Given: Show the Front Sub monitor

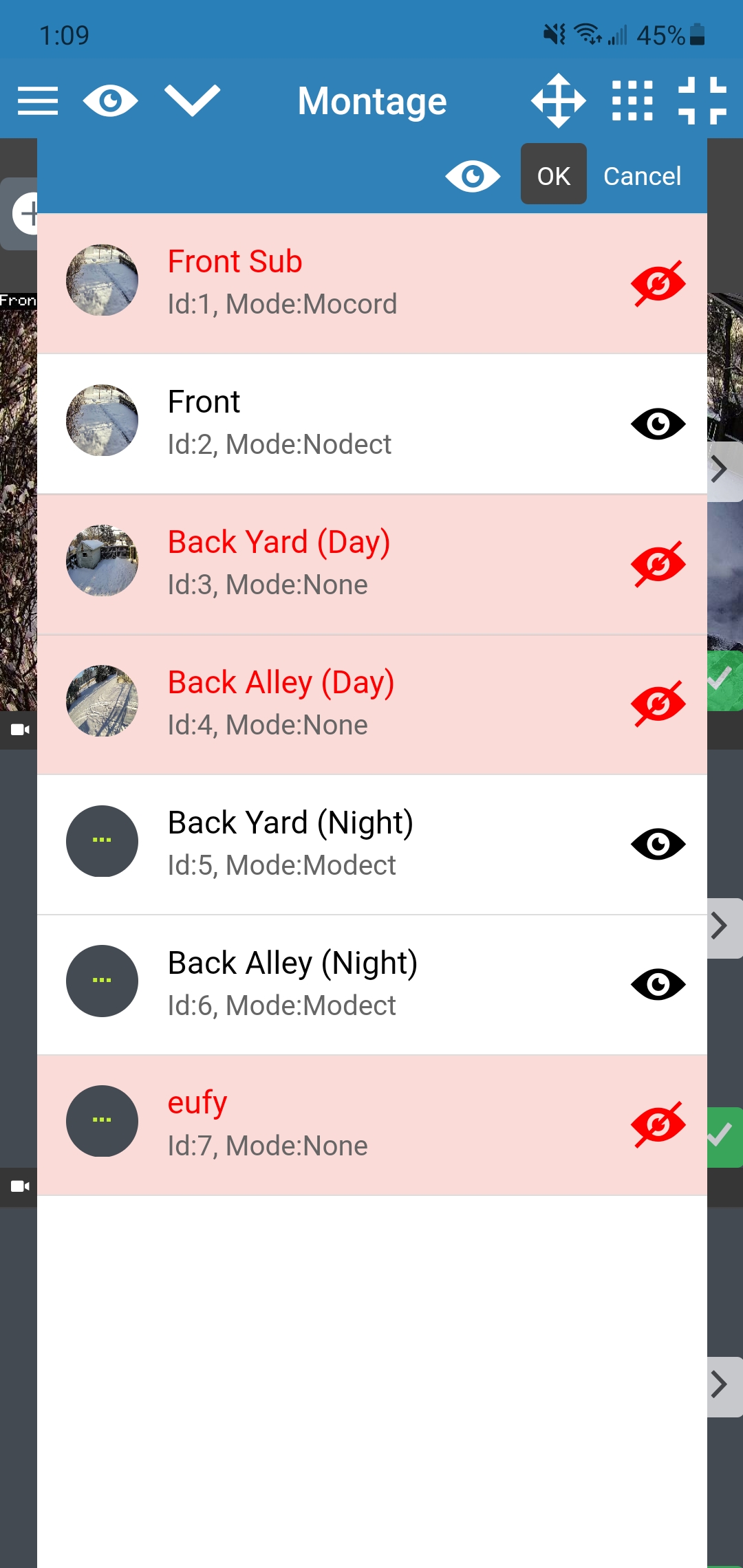Looking at the screenshot, I should point(658,283).
